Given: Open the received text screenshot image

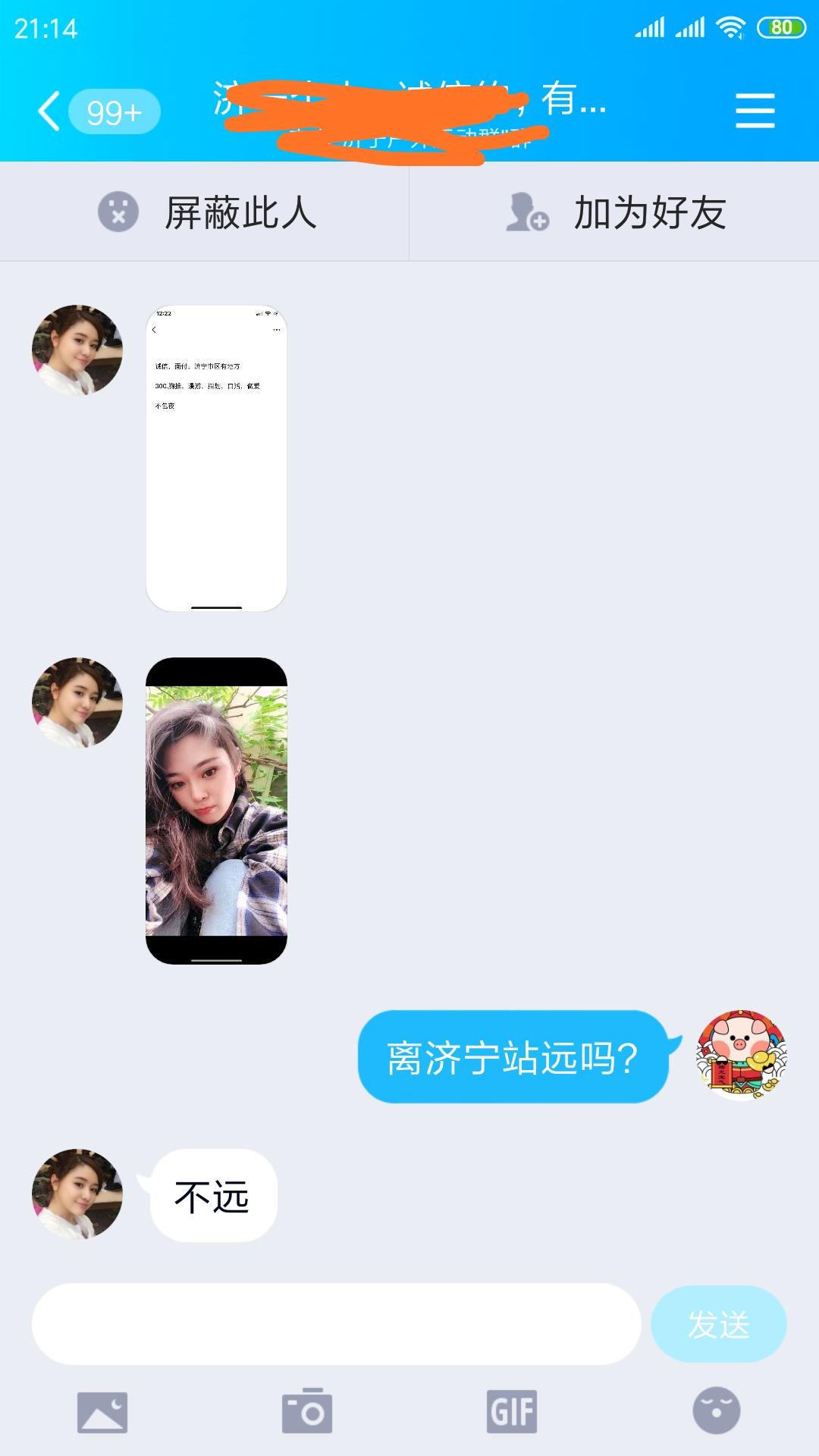Looking at the screenshot, I should 216,458.
